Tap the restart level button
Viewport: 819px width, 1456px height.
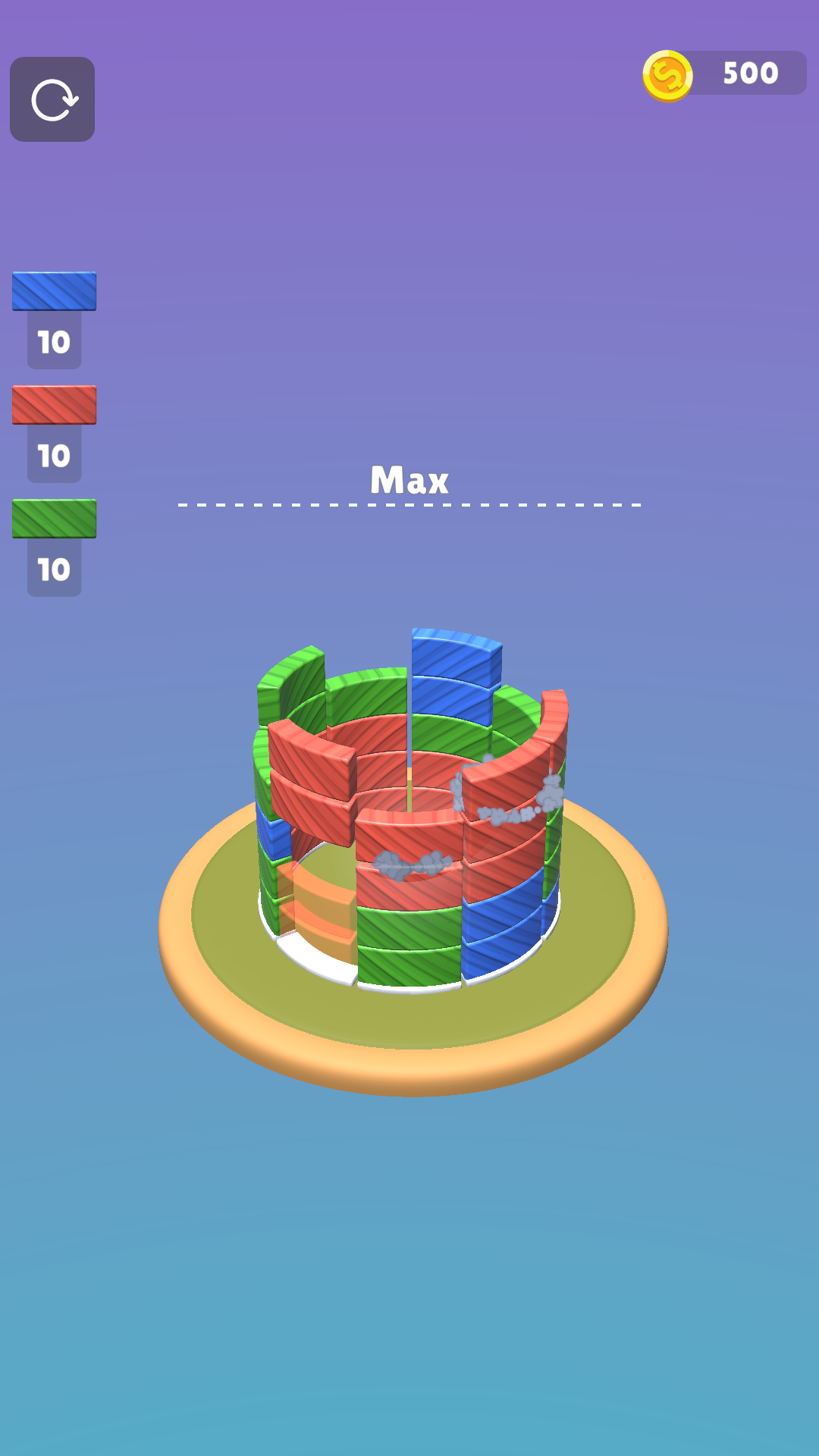point(52,99)
